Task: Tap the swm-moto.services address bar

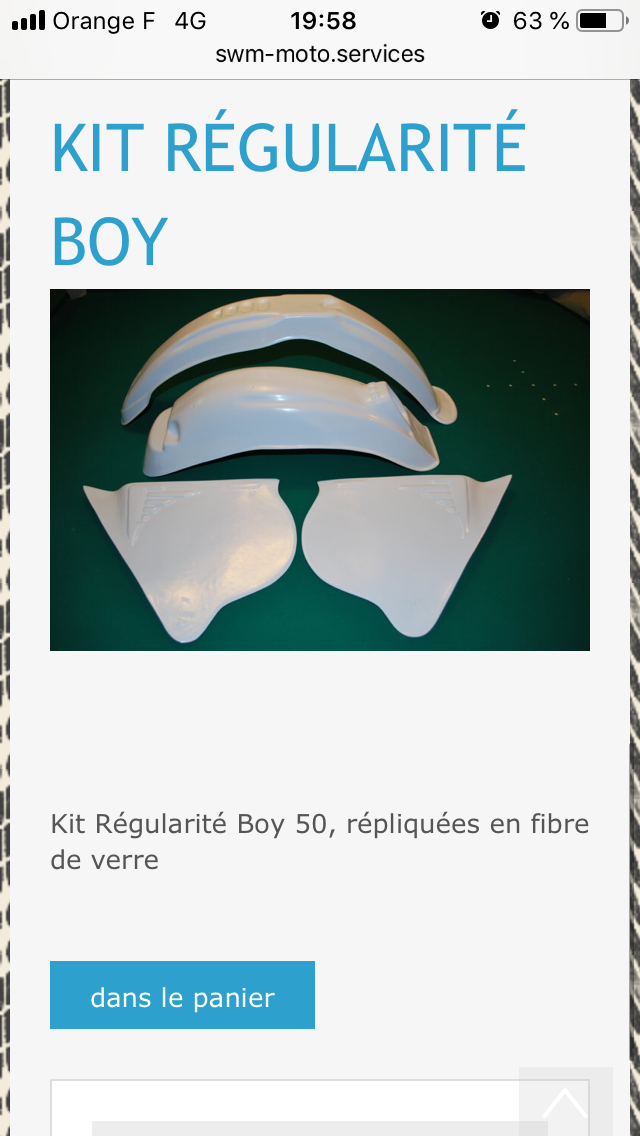Action: coord(320,54)
